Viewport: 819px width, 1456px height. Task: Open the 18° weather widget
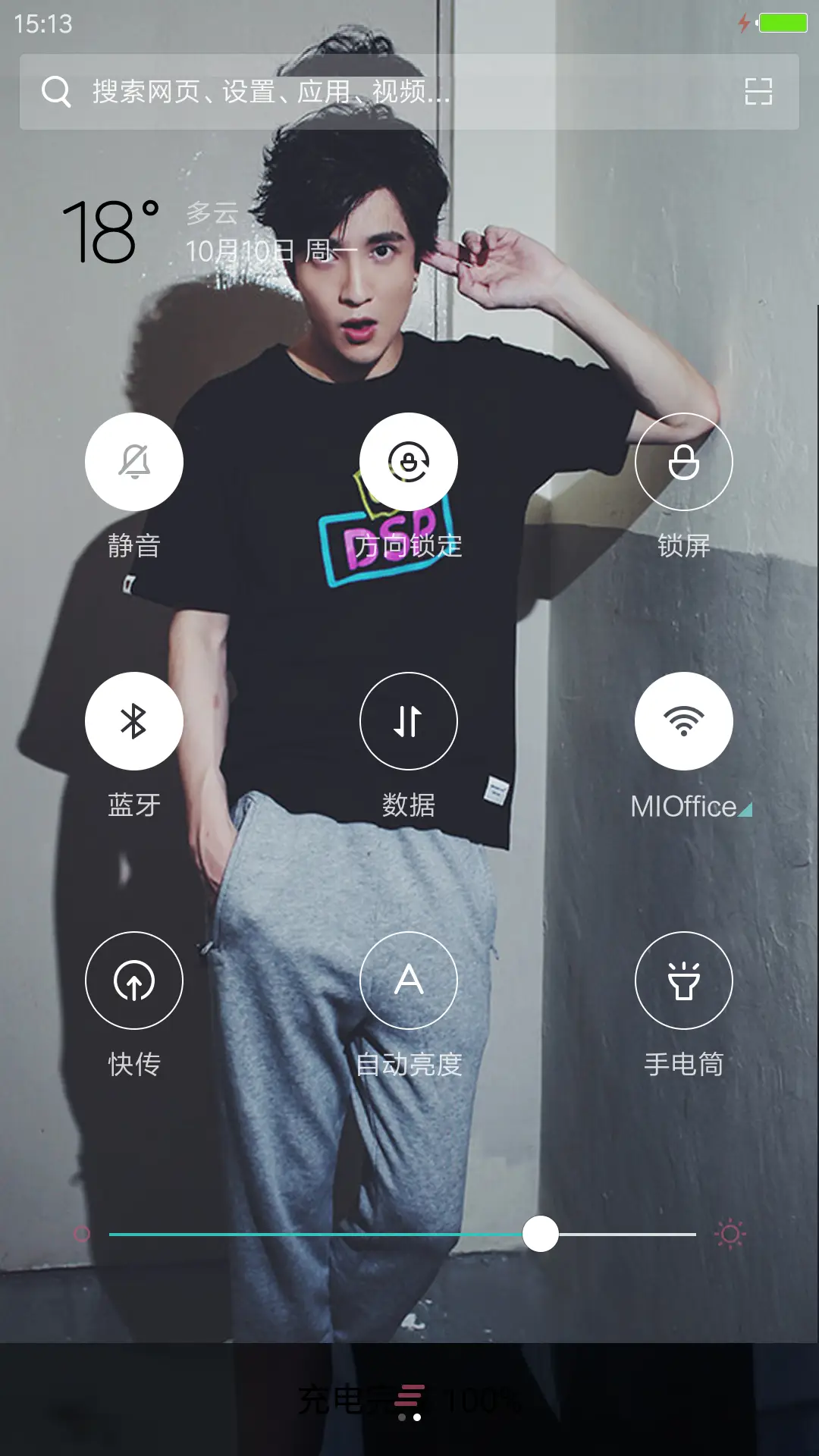tap(111, 232)
